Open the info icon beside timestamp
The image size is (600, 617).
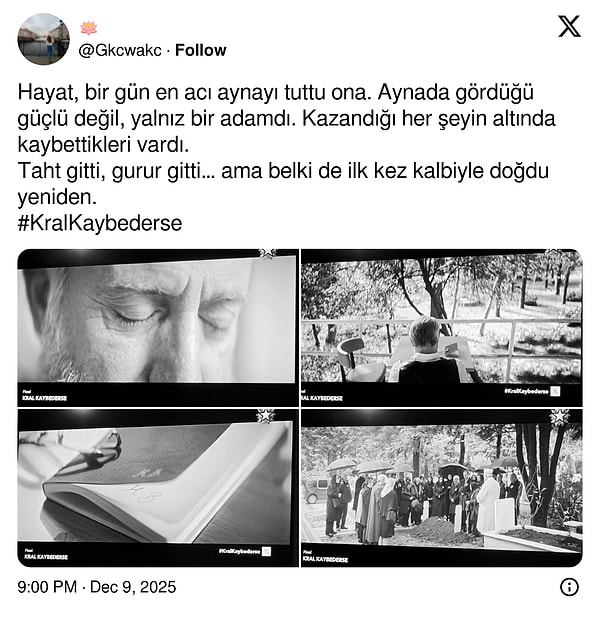(569, 586)
